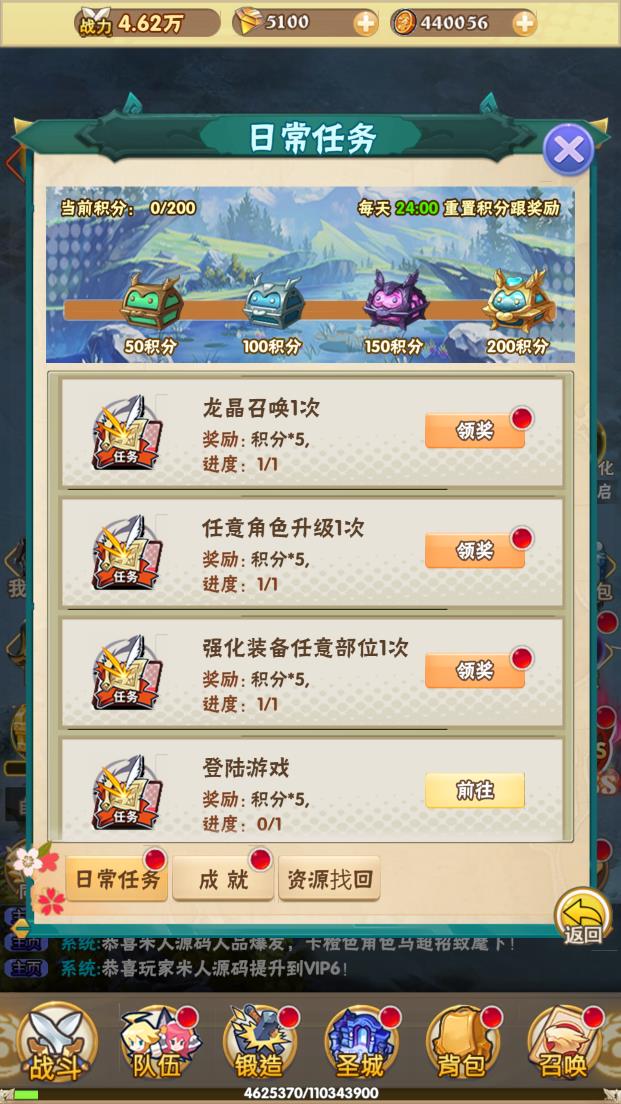621x1104 pixels.
Task: Add more gold ingots via plus
Action: [366, 23]
